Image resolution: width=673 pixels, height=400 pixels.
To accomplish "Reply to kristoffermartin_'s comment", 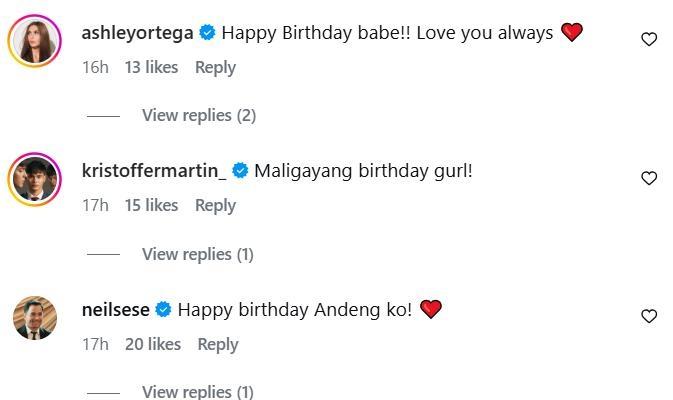I will (x=215, y=205).
